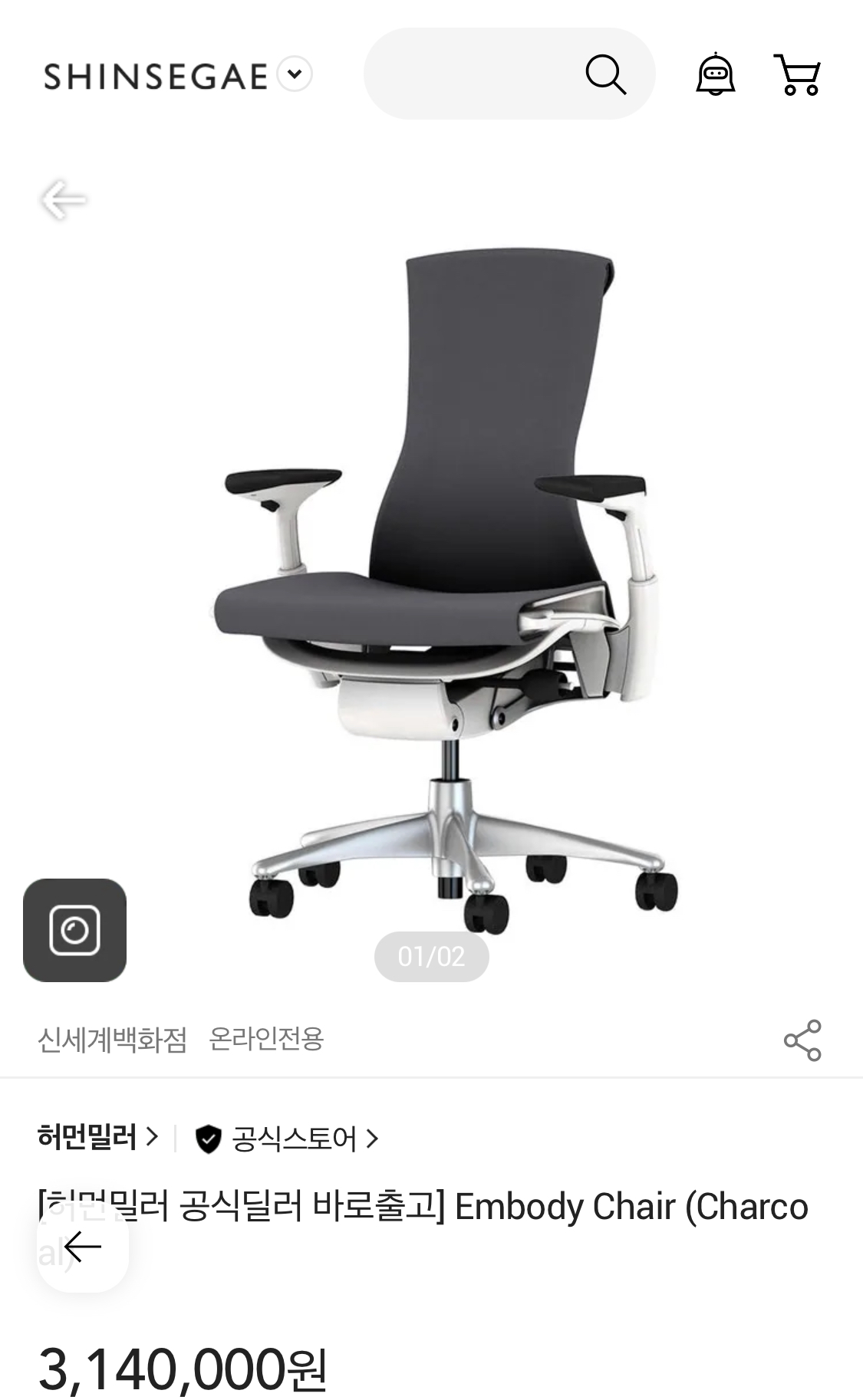This screenshot has width=863, height=1400.
Task: Open the 허먼밀러 brand page
Action: pos(97,1138)
